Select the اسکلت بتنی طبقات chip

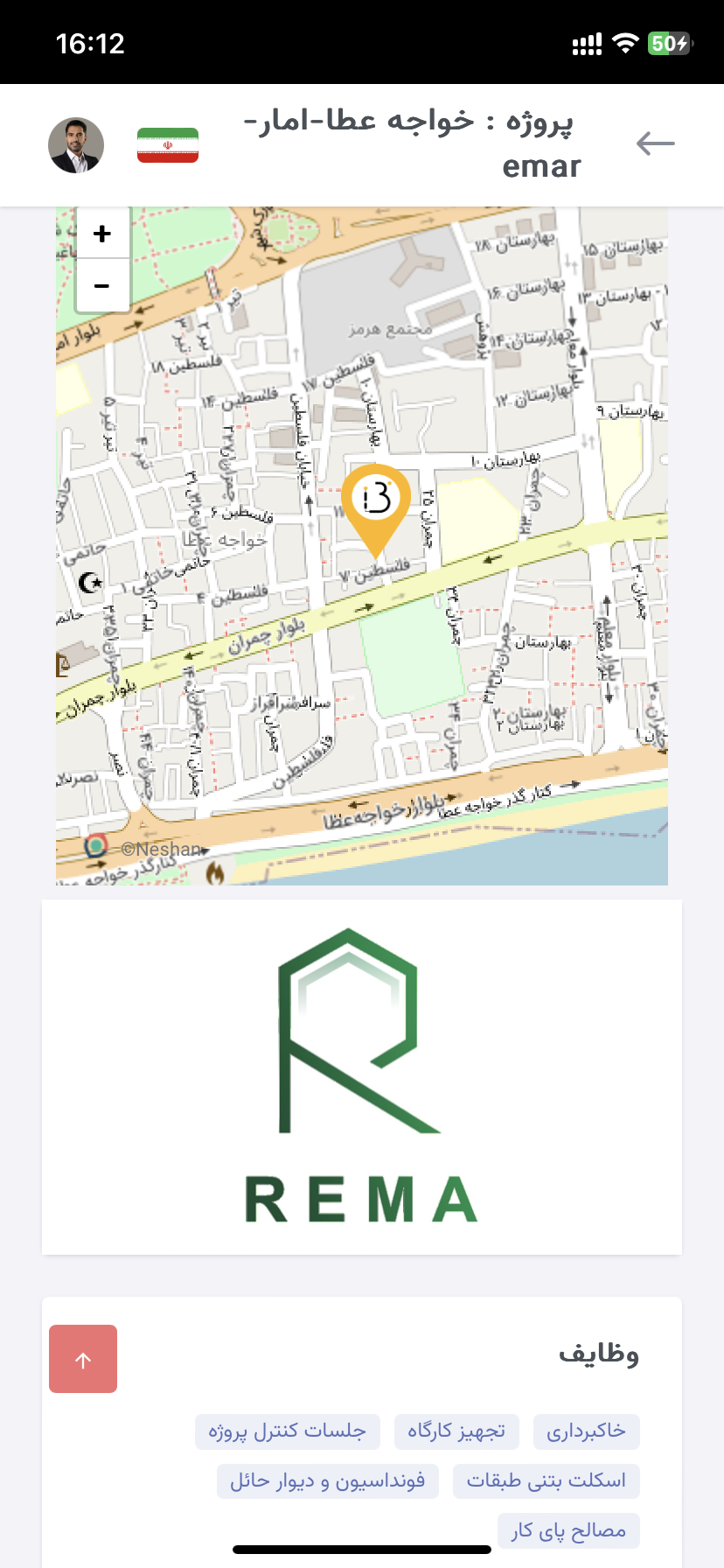[x=546, y=1480]
